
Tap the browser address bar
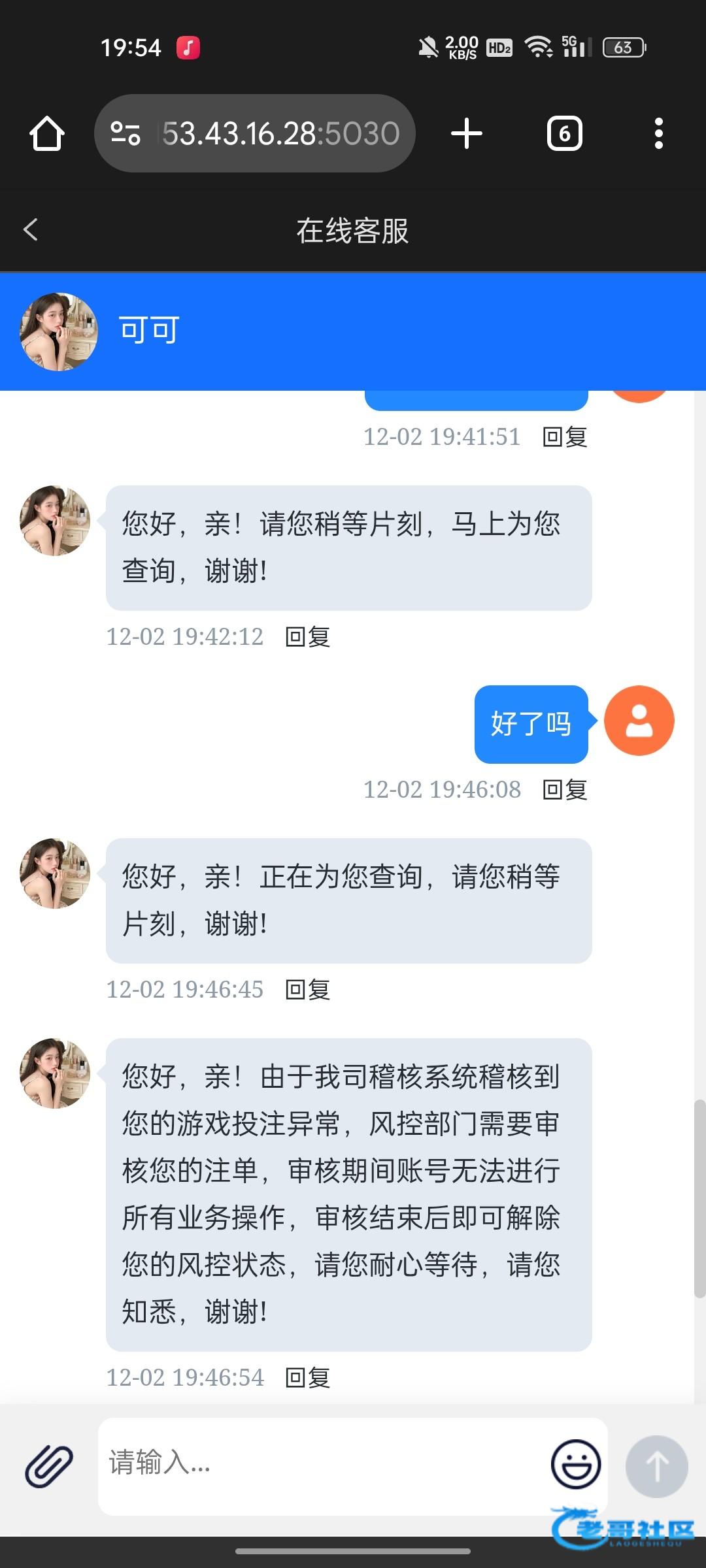(281, 134)
